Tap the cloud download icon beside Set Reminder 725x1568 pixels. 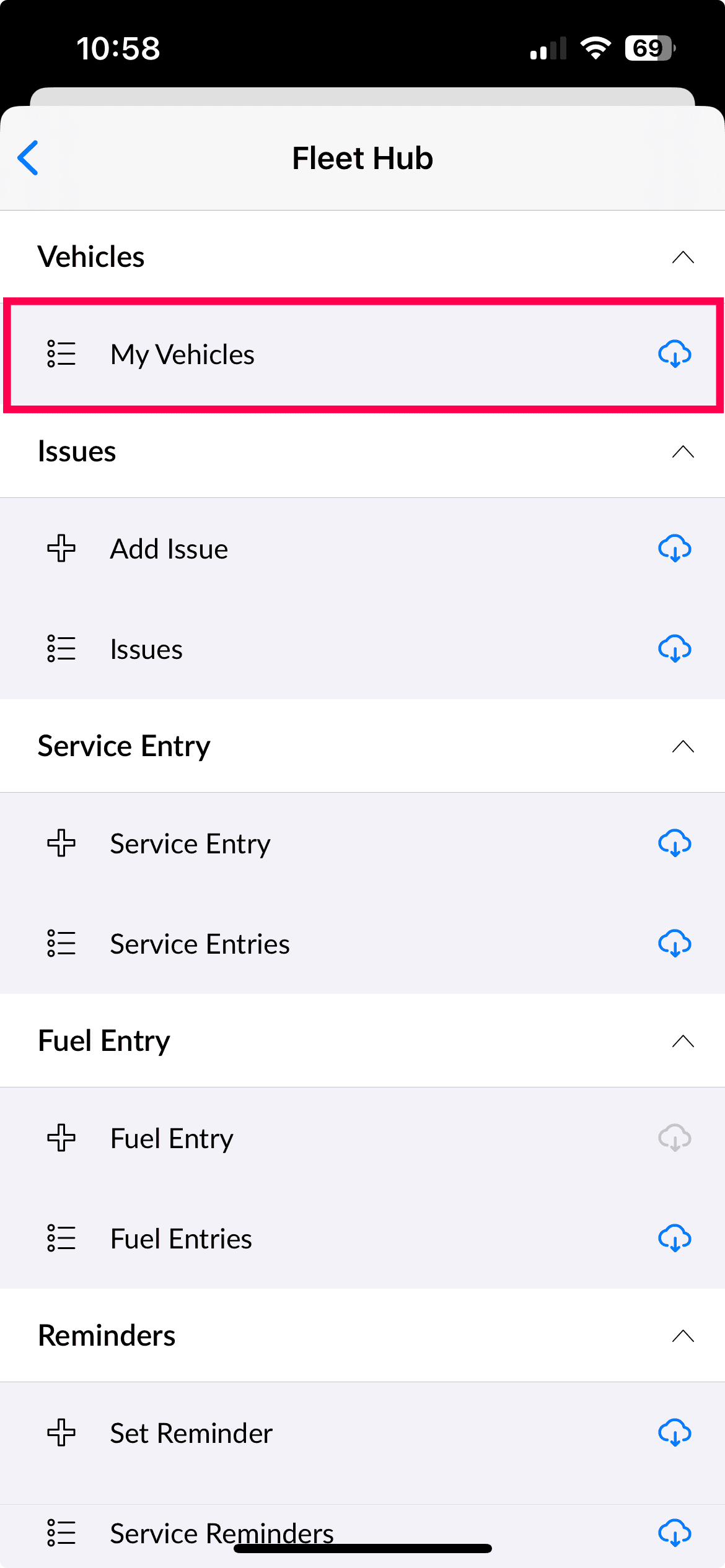tap(675, 1434)
